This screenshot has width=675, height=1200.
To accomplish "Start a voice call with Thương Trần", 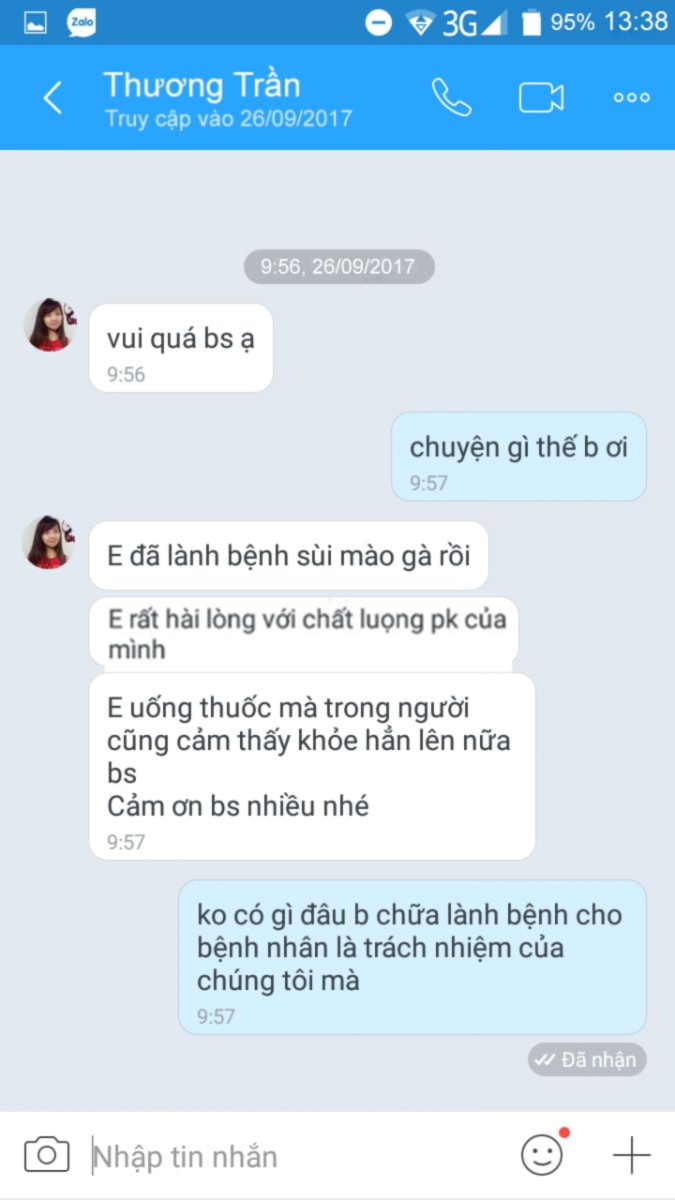I will (x=451, y=98).
